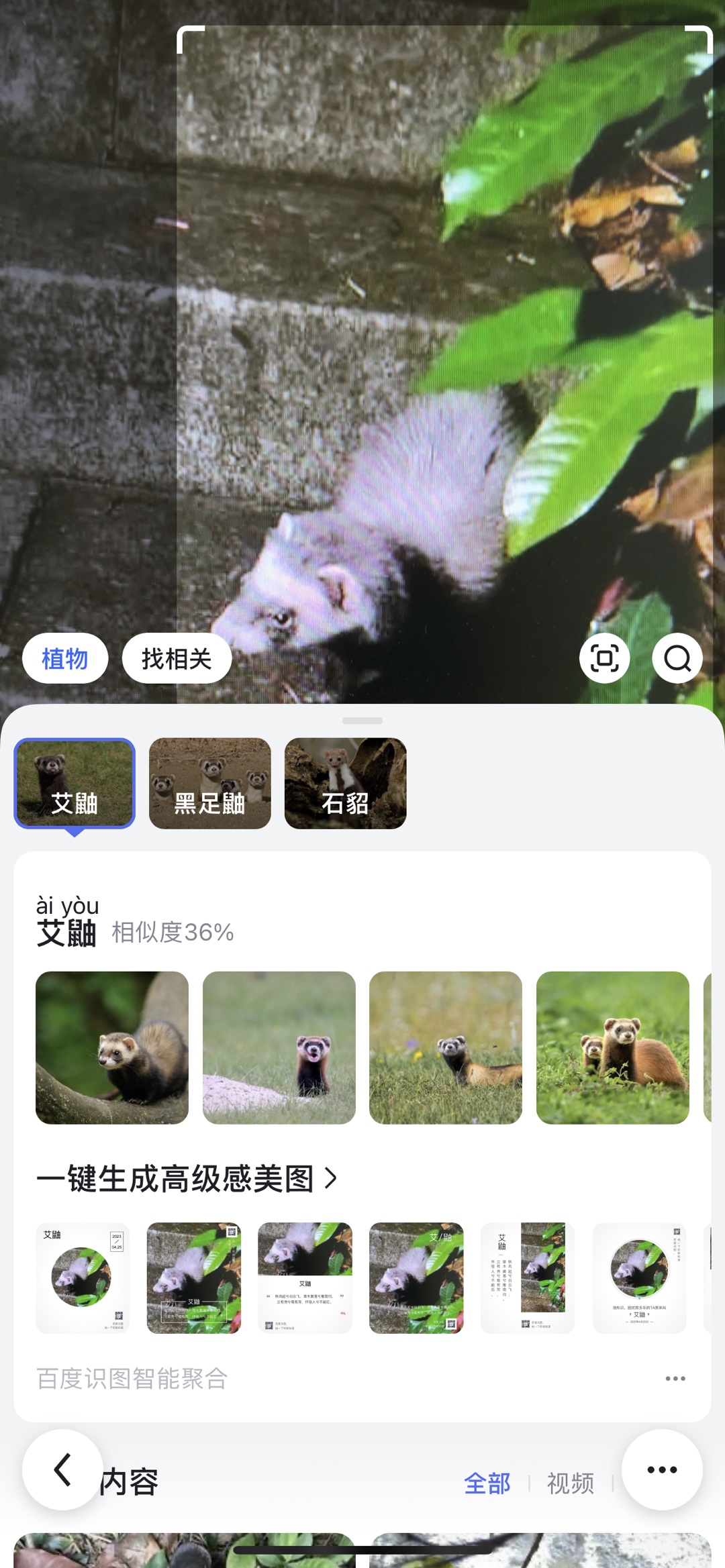Open the 艾鼬 photo with two polecats
The width and height of the screenshot is (725, 1568).
pos(612,1047)
